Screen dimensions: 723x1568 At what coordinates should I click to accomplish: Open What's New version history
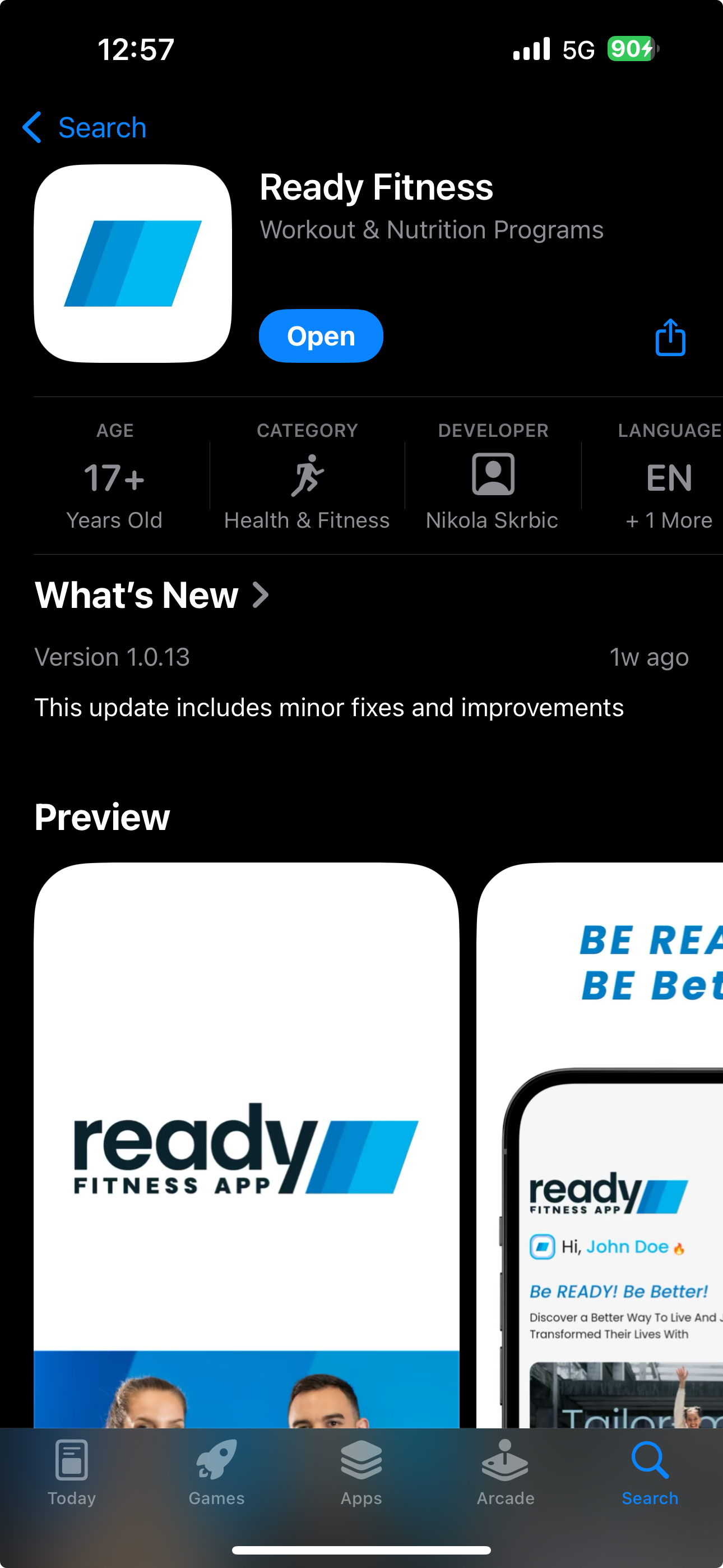point(152,594)
